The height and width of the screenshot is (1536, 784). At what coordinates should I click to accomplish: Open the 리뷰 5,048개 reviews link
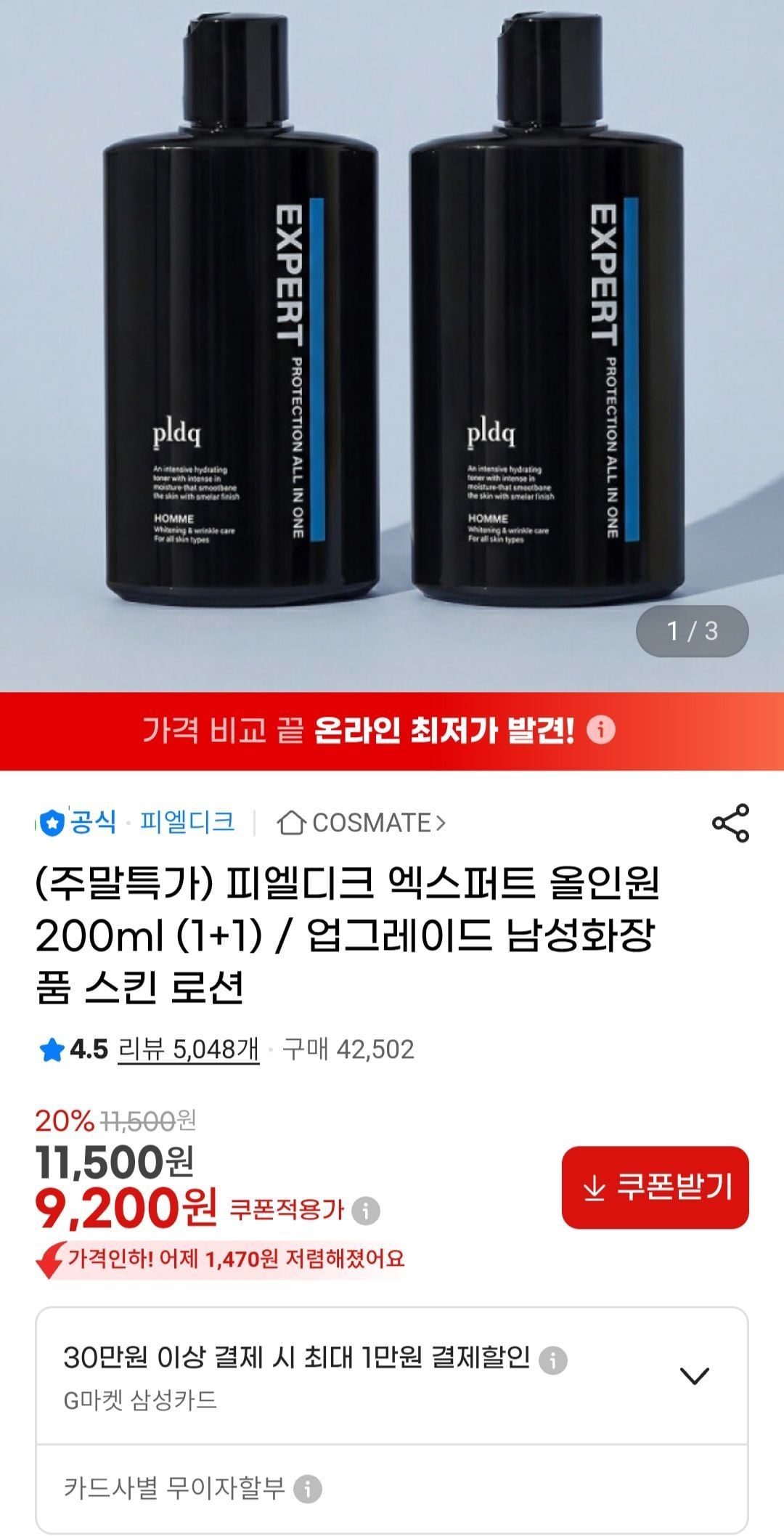point(189,1049)
